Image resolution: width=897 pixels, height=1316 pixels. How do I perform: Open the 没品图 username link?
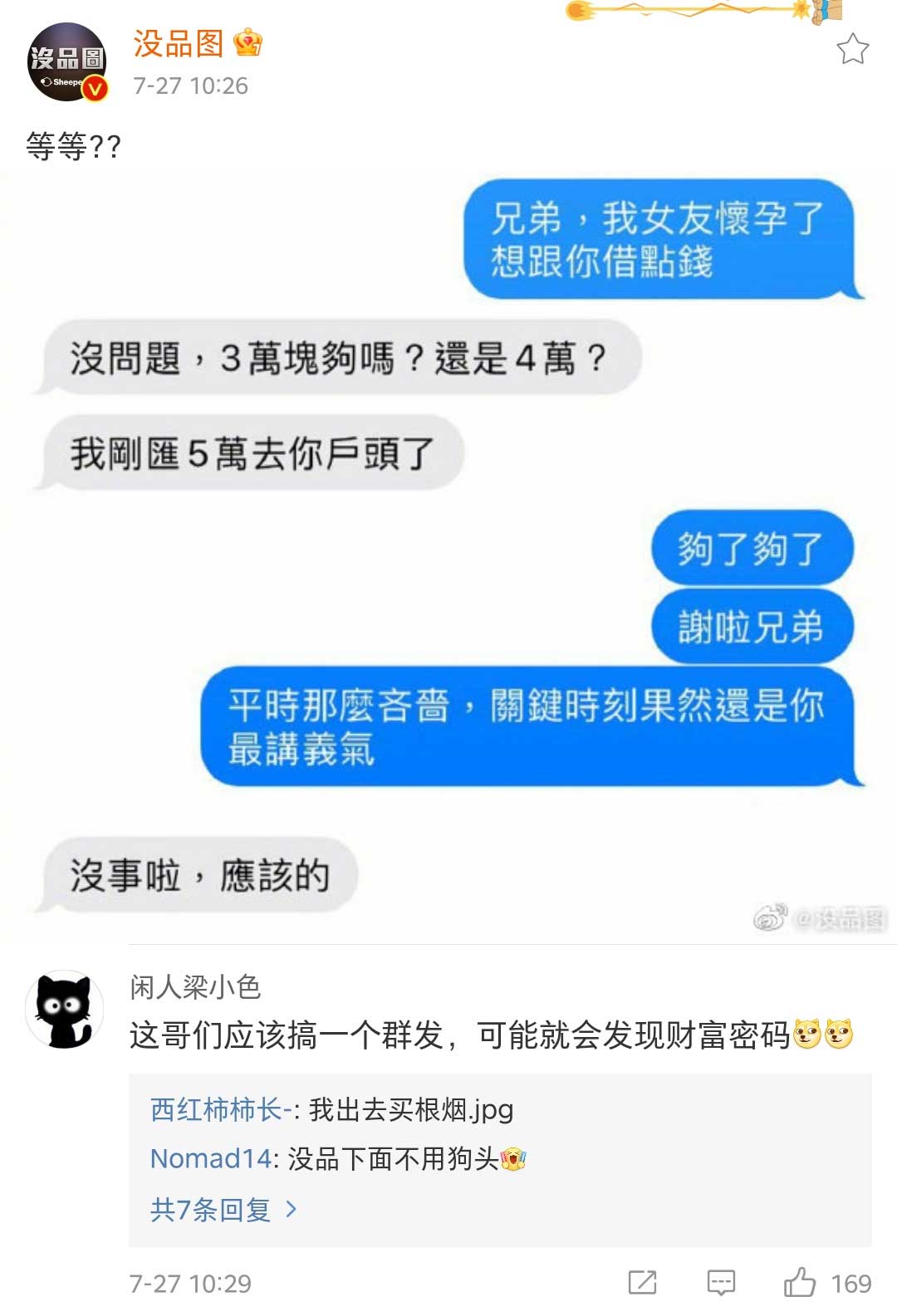pos(178,44)
